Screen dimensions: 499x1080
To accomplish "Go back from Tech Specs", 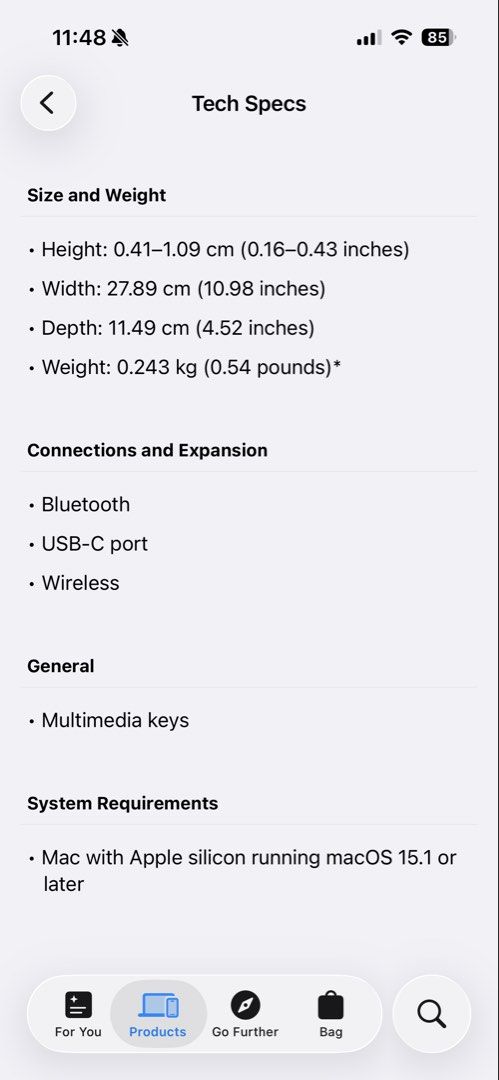I will pos(48,103).
